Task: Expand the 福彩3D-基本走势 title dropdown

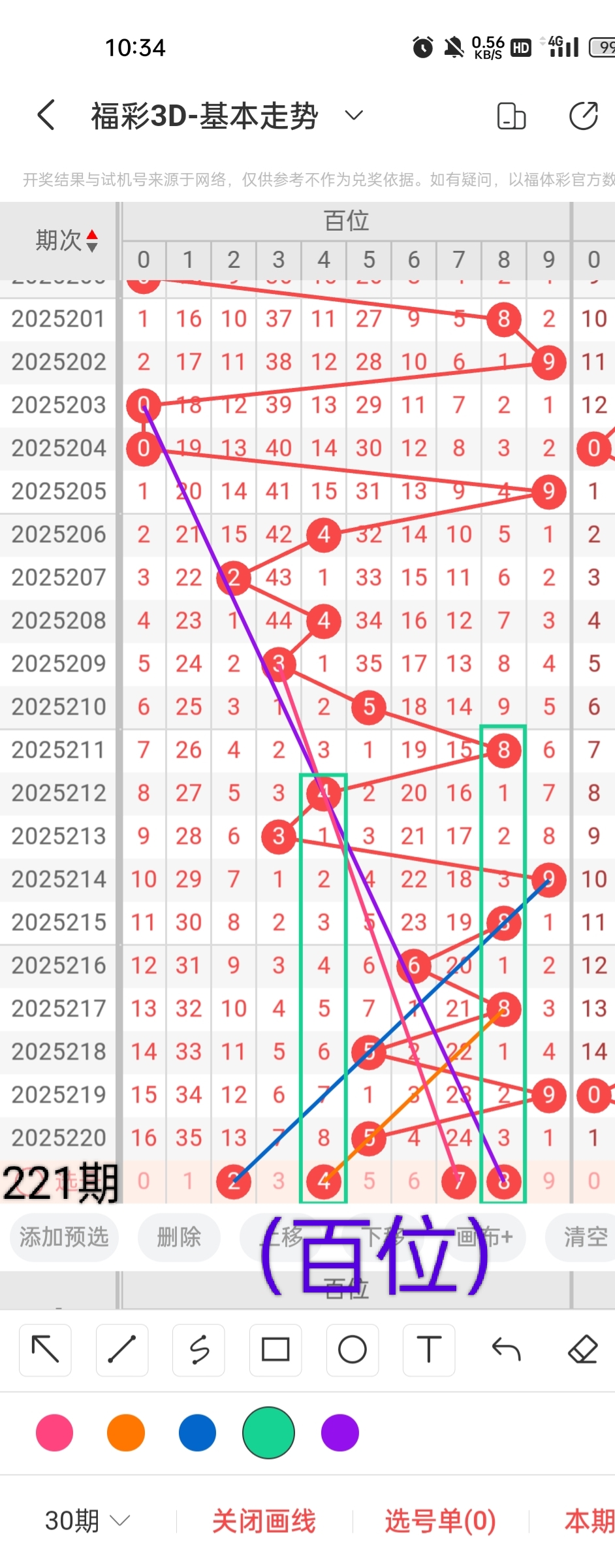Action: (354, 116)
